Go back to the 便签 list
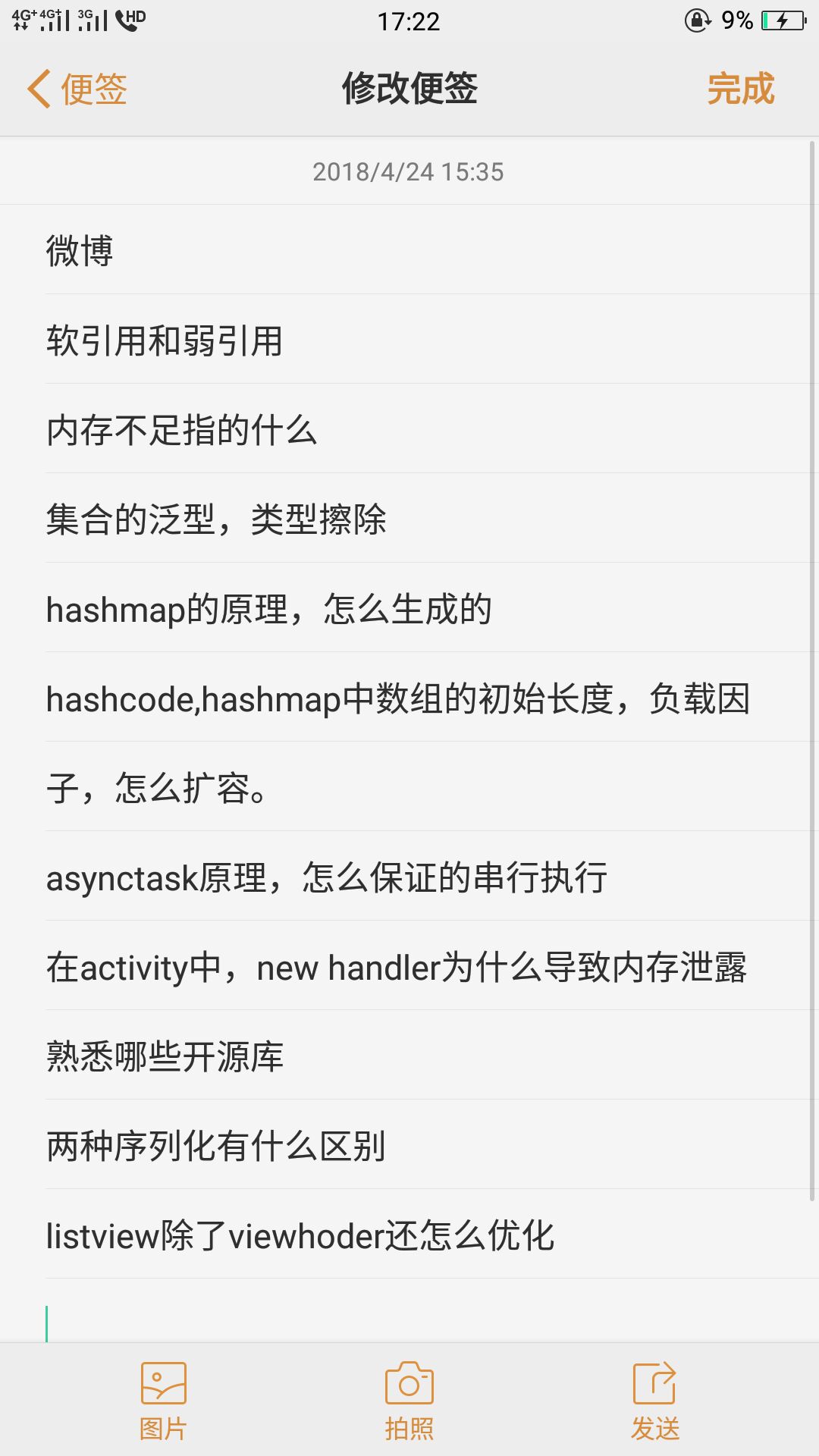 tap(77, 89)
